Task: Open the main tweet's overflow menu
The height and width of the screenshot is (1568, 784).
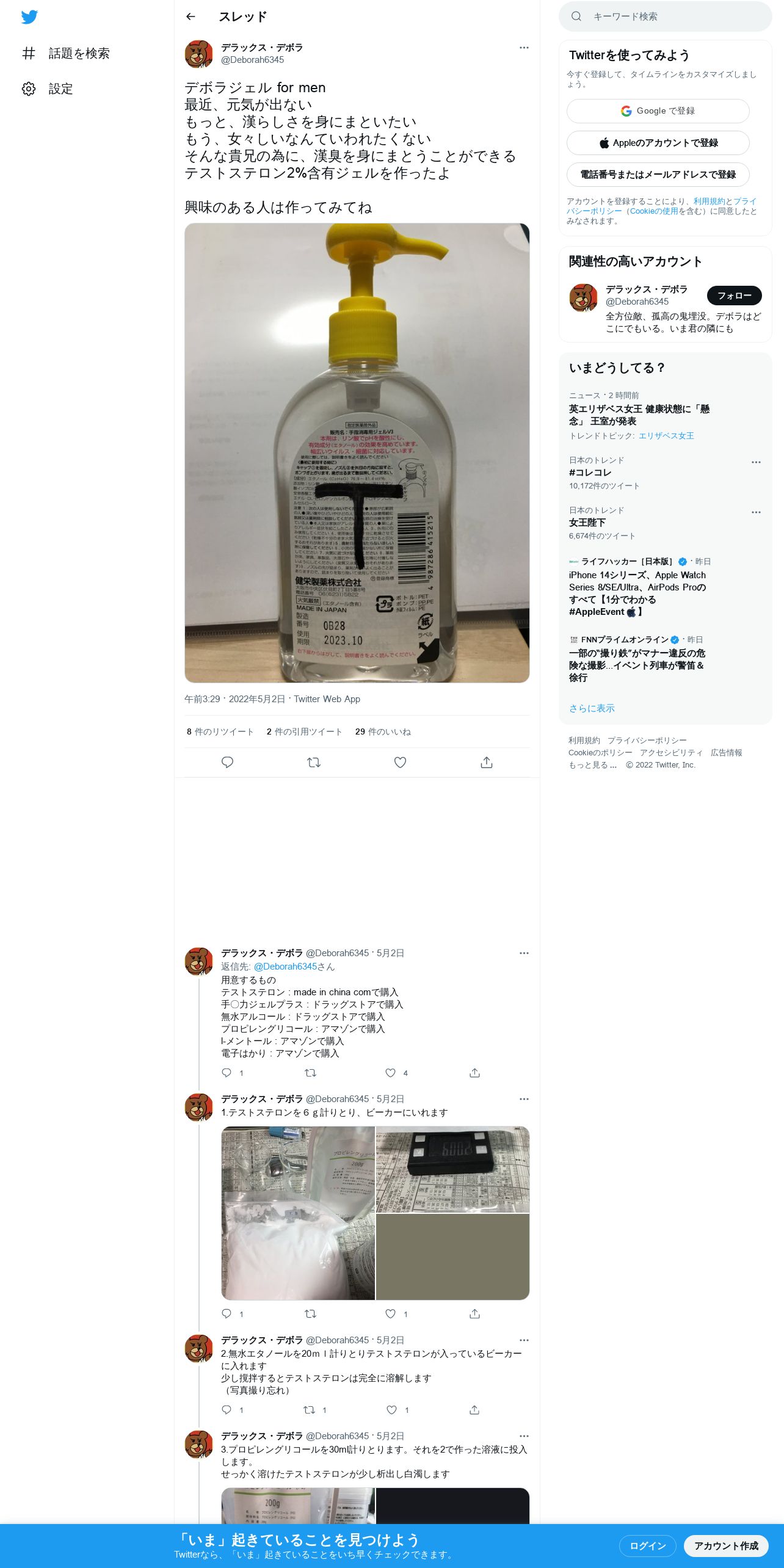Action: pos(524,48)
